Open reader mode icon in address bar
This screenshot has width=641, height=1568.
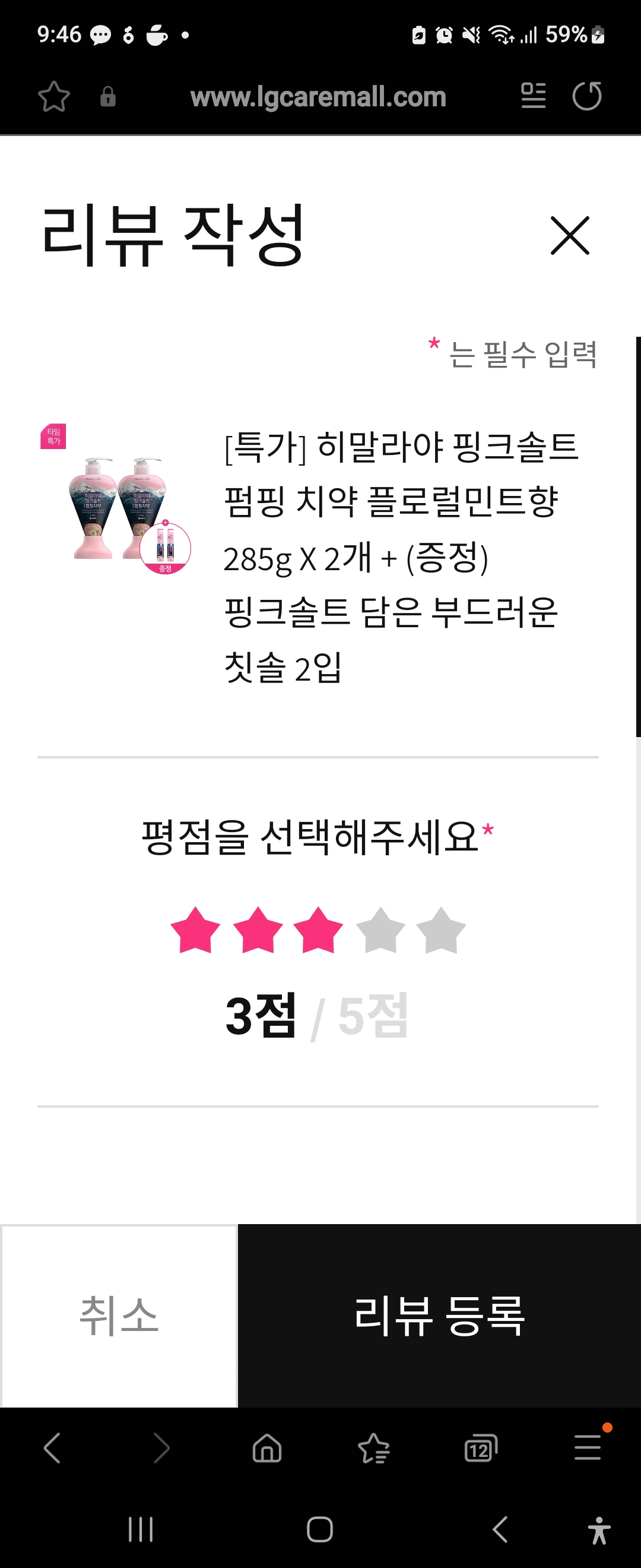click(534, 96)
